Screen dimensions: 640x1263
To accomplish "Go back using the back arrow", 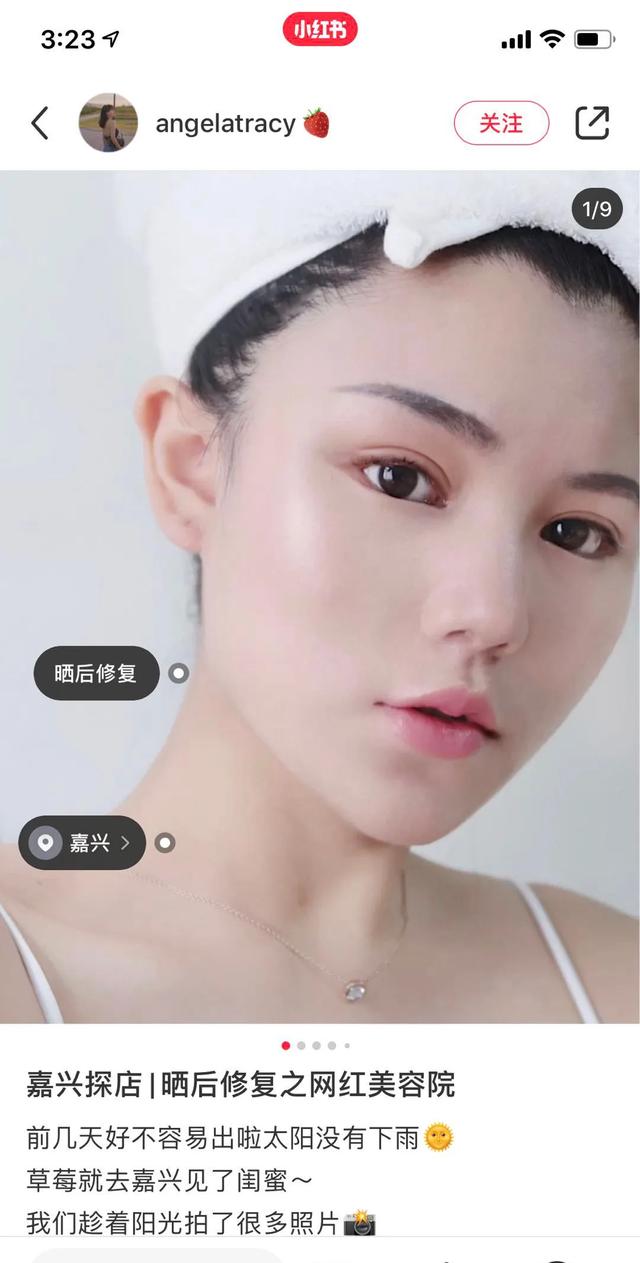I will (x=40, y=123).
